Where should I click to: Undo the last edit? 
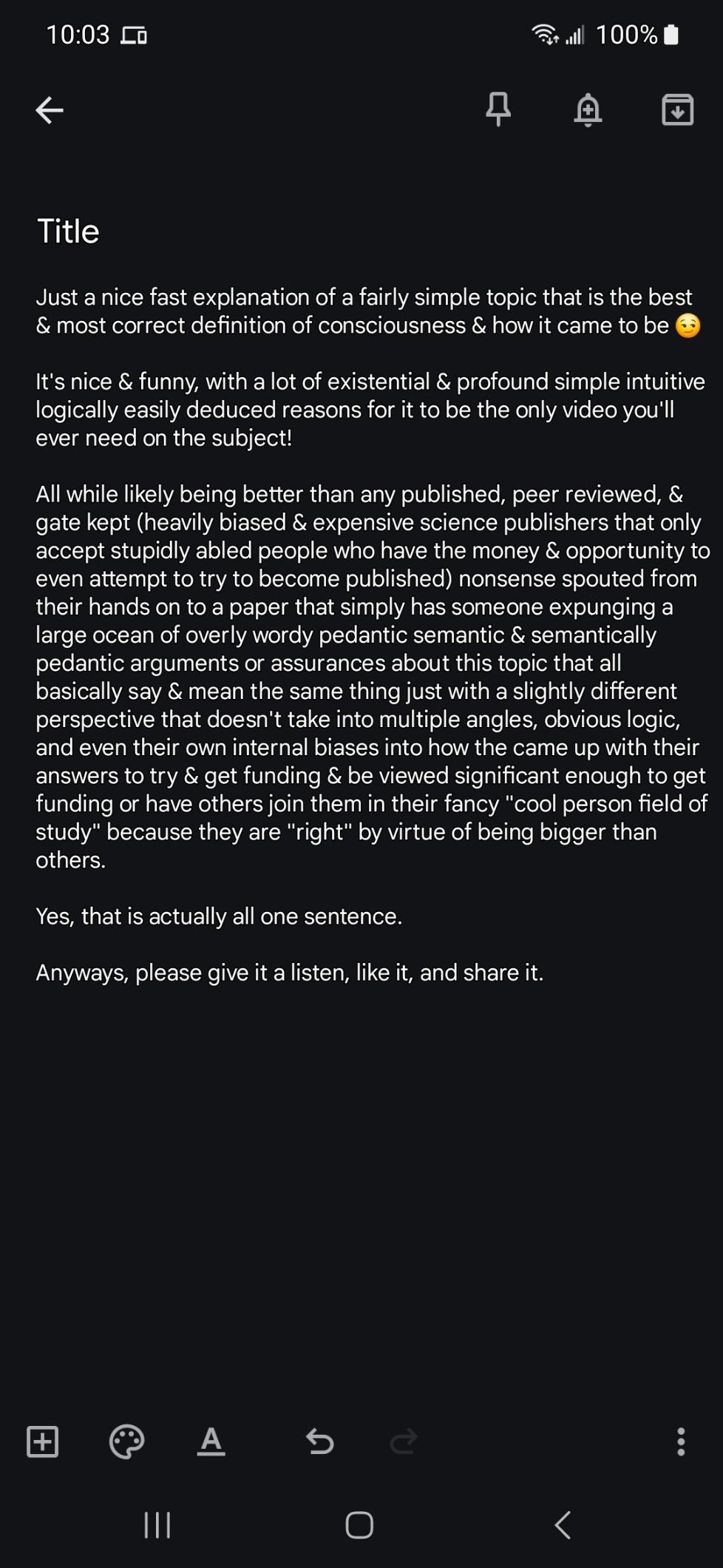point(320,1442)
